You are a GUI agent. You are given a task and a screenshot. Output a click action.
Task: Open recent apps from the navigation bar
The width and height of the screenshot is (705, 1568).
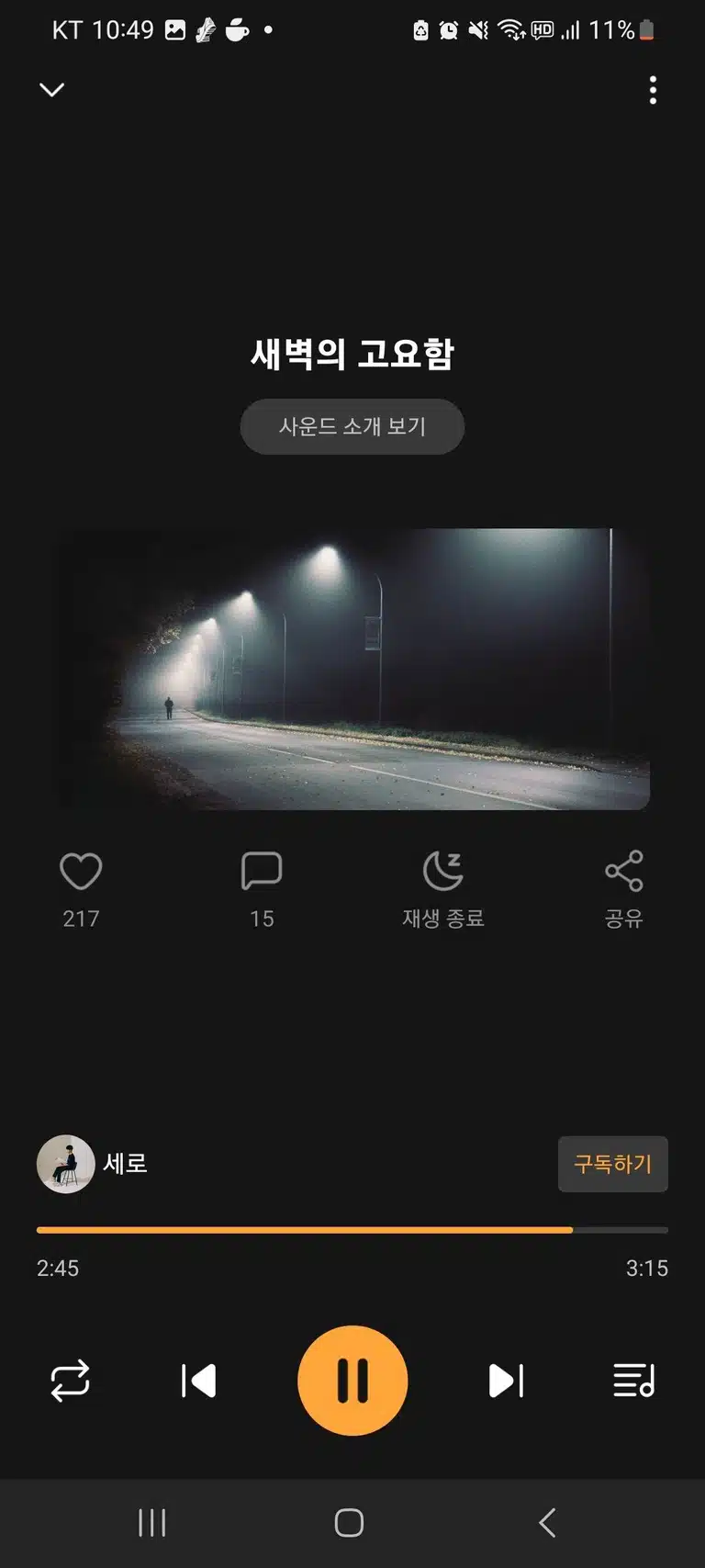152,1523
